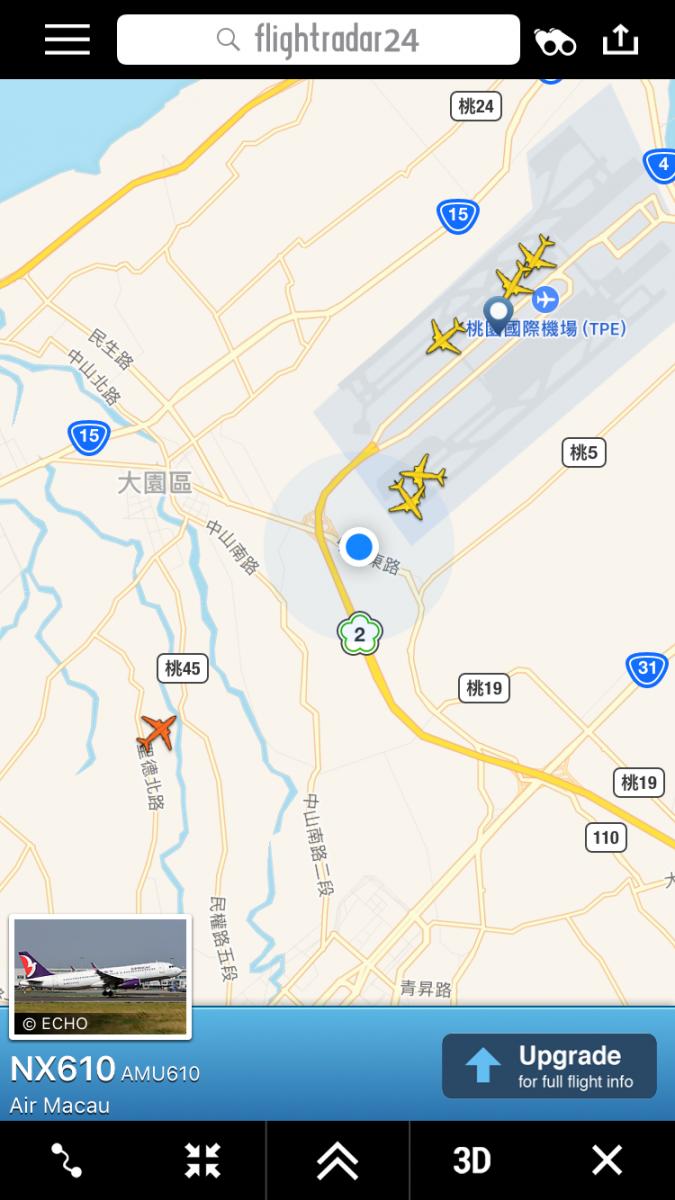Open the binoculars view icon
The height and width of the screenshot is (1200, 675).
point(555,41)
